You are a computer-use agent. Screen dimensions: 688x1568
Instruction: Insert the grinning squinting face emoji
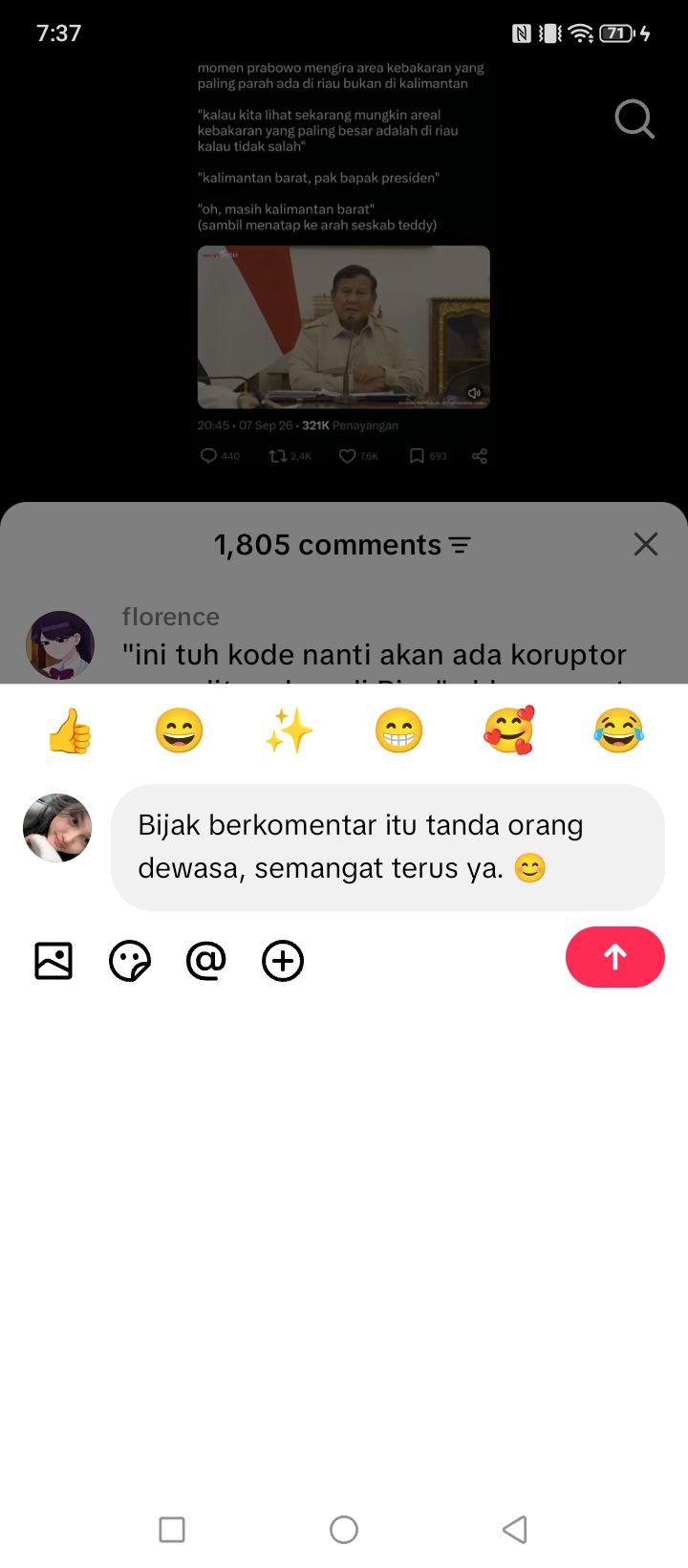(180, 731)
